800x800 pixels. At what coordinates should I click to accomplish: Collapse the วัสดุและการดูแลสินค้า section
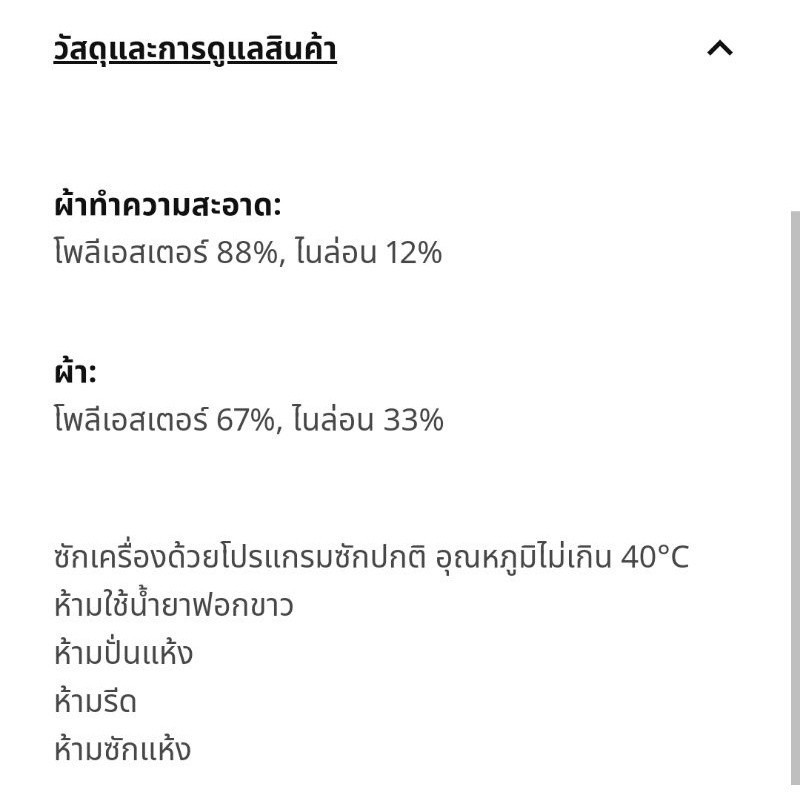(719, 48)
